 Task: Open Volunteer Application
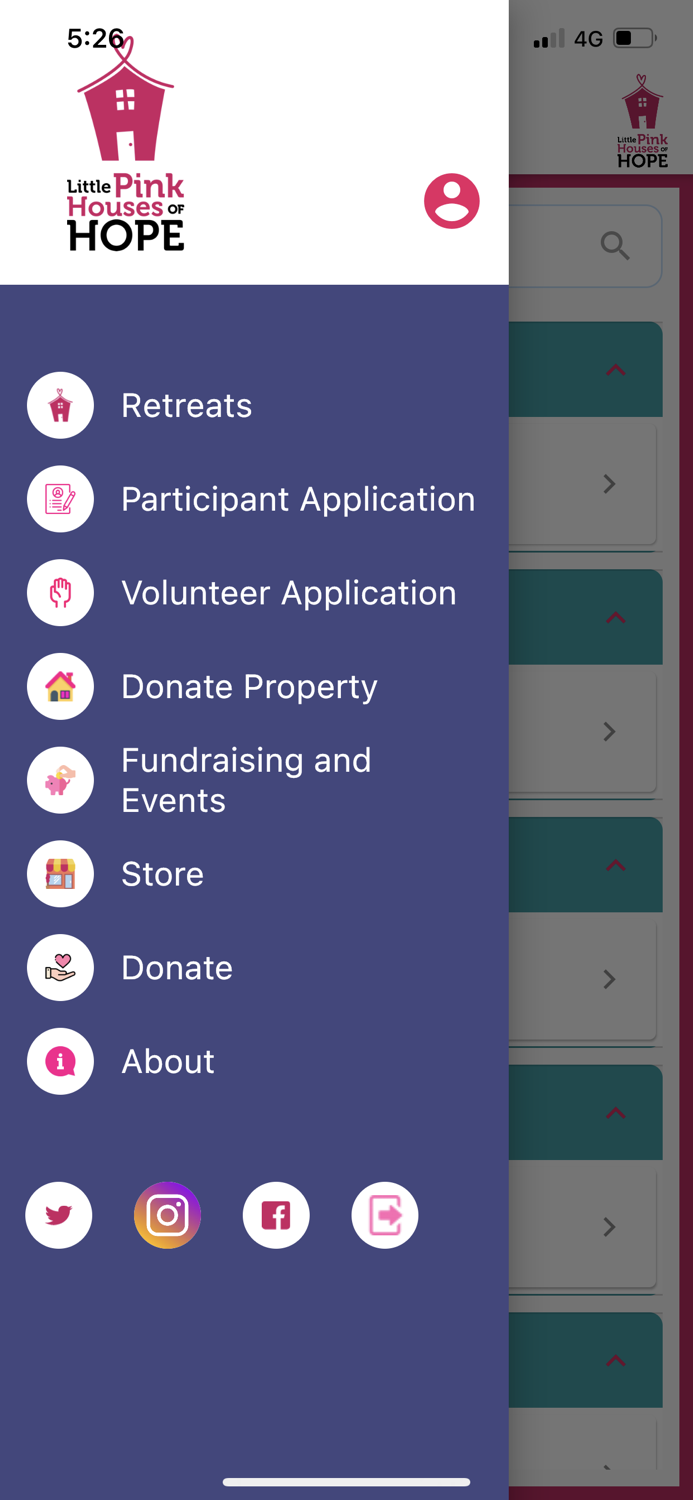click(x=288, y=593)
